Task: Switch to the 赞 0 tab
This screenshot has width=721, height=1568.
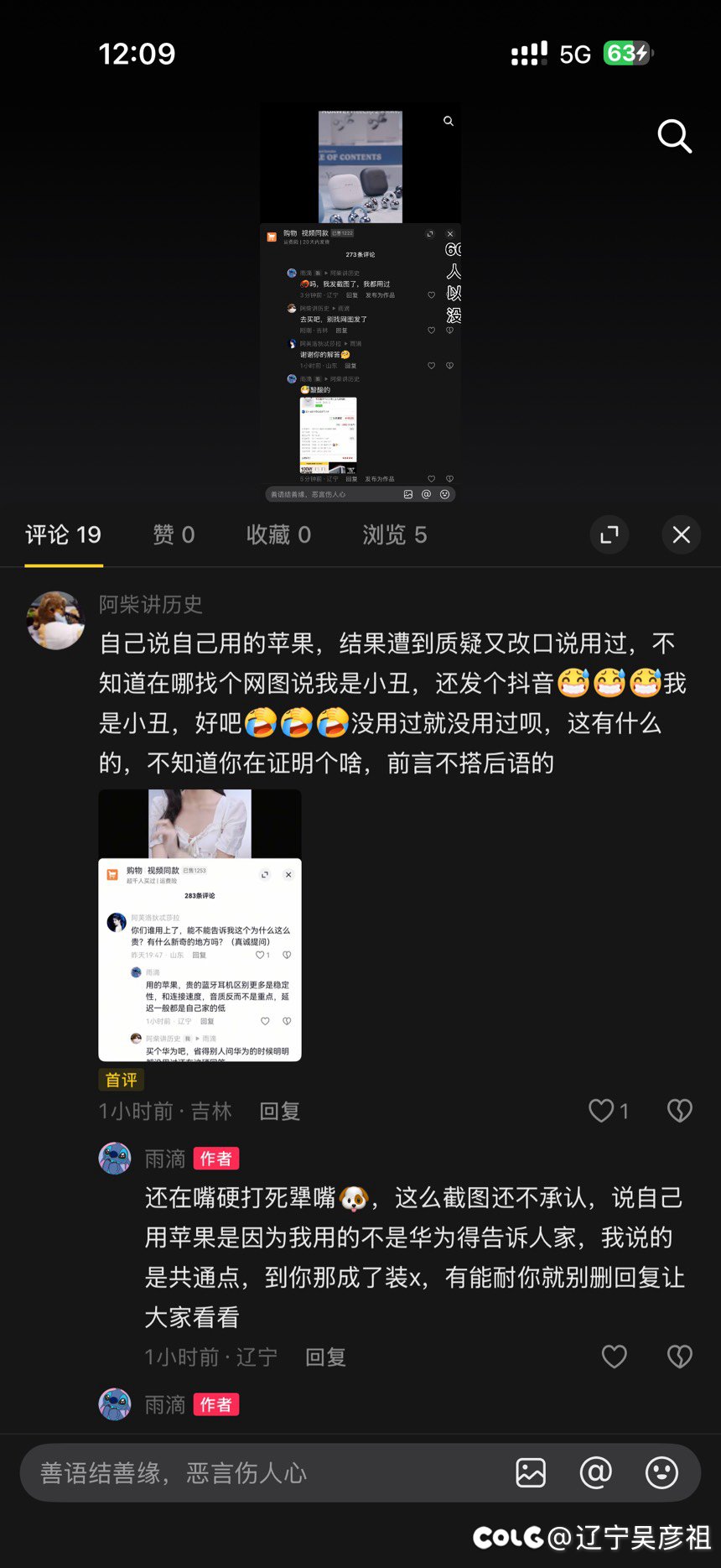Action: point(174,535)
